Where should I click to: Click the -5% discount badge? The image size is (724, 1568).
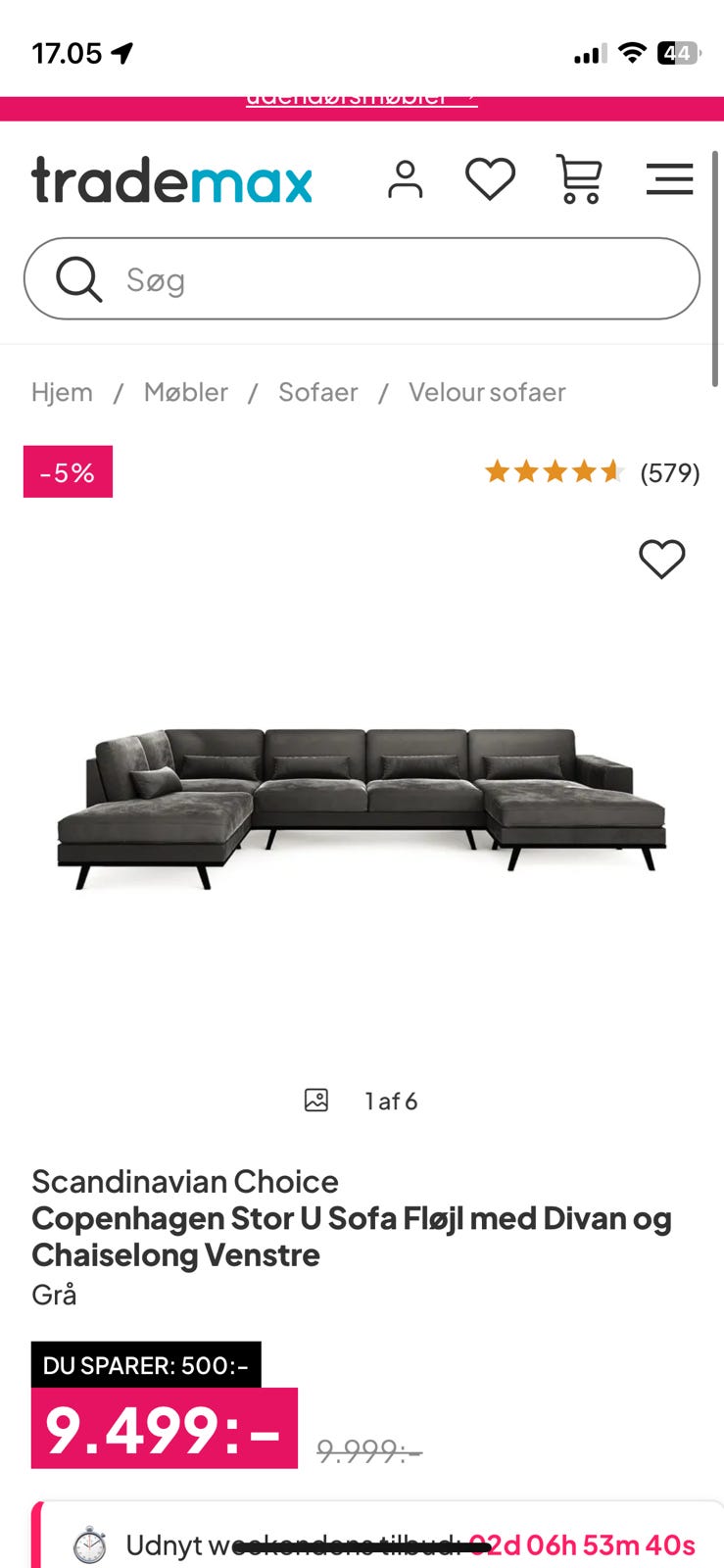pos(67,471)
